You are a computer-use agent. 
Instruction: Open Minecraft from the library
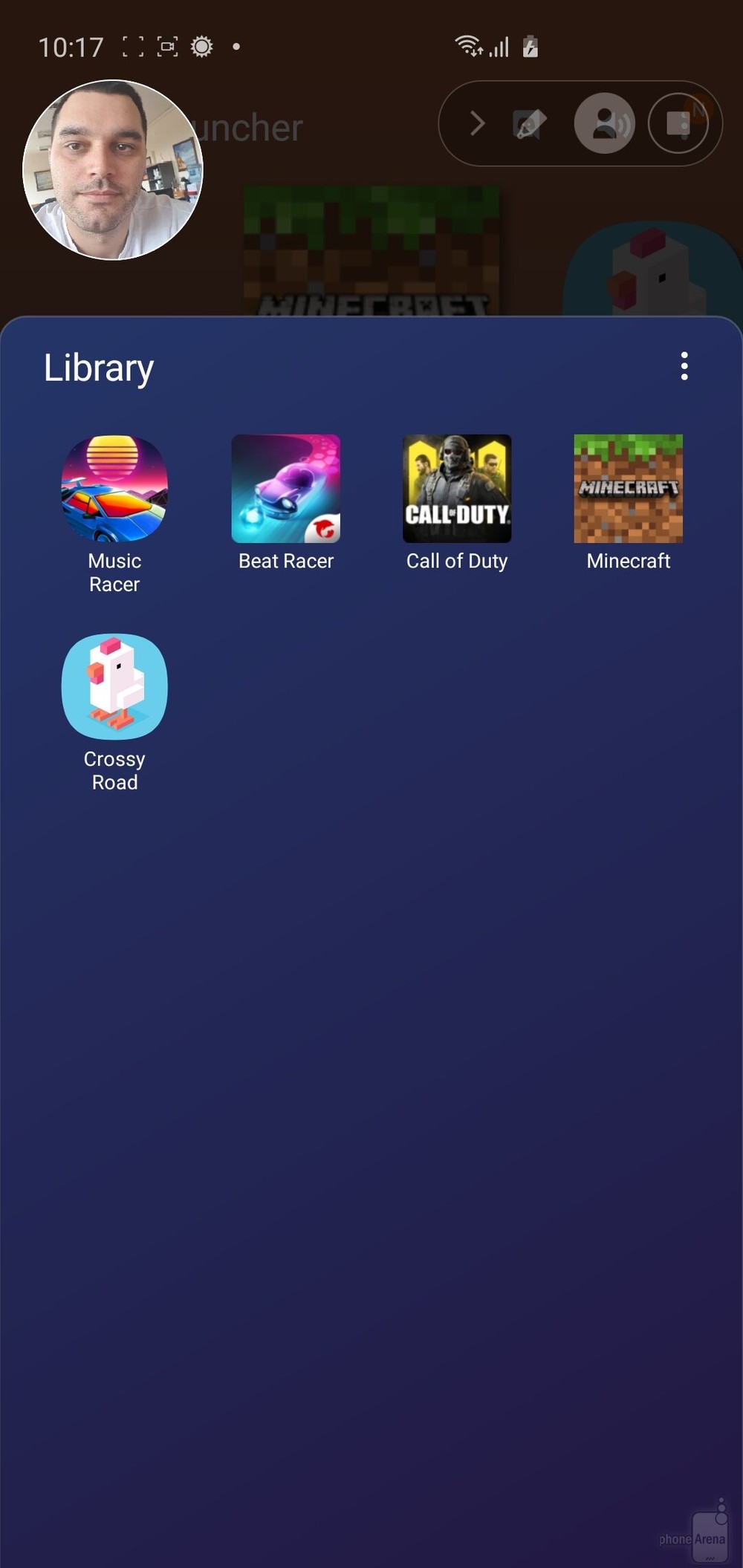coord(629,489)
